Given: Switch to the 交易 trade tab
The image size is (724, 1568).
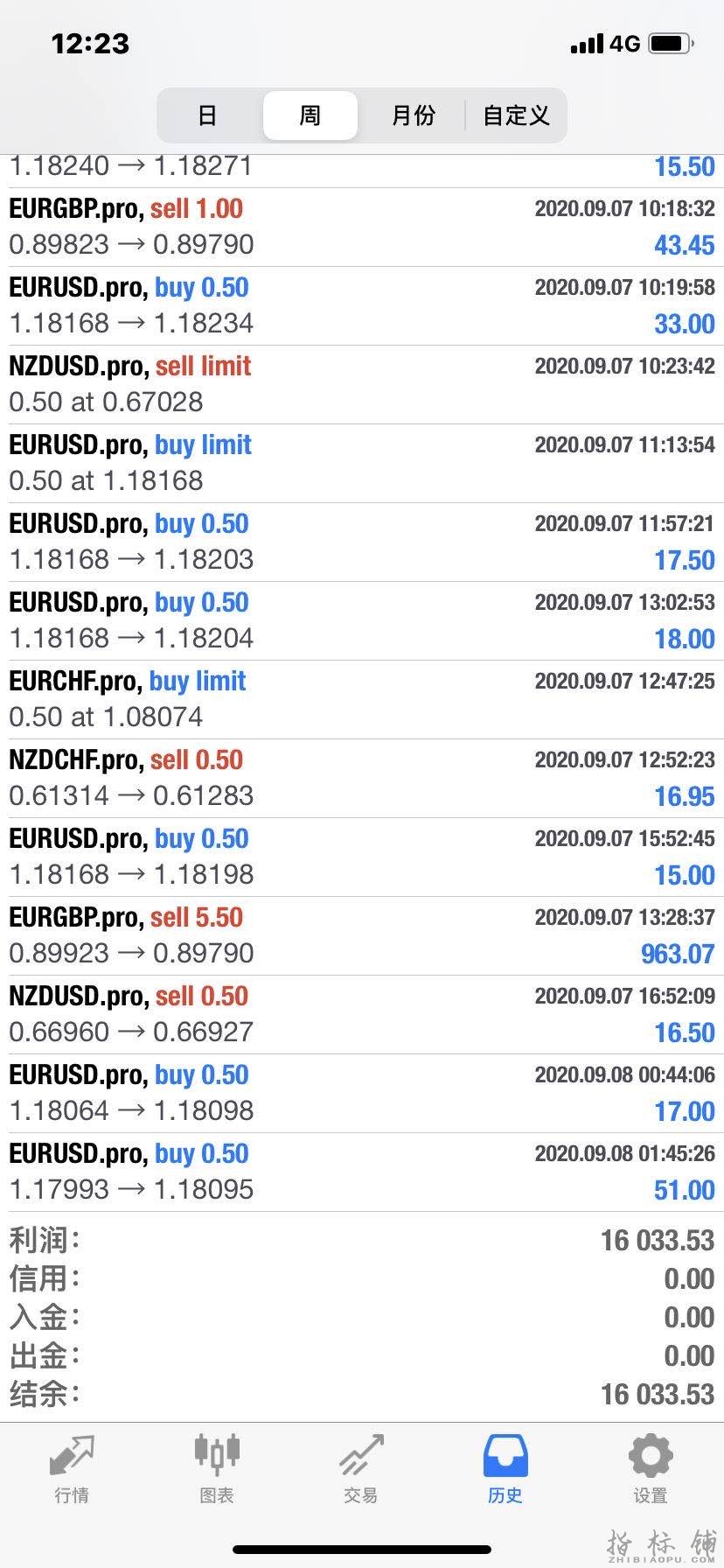Looking at the screenshot, I should 361,1470.
